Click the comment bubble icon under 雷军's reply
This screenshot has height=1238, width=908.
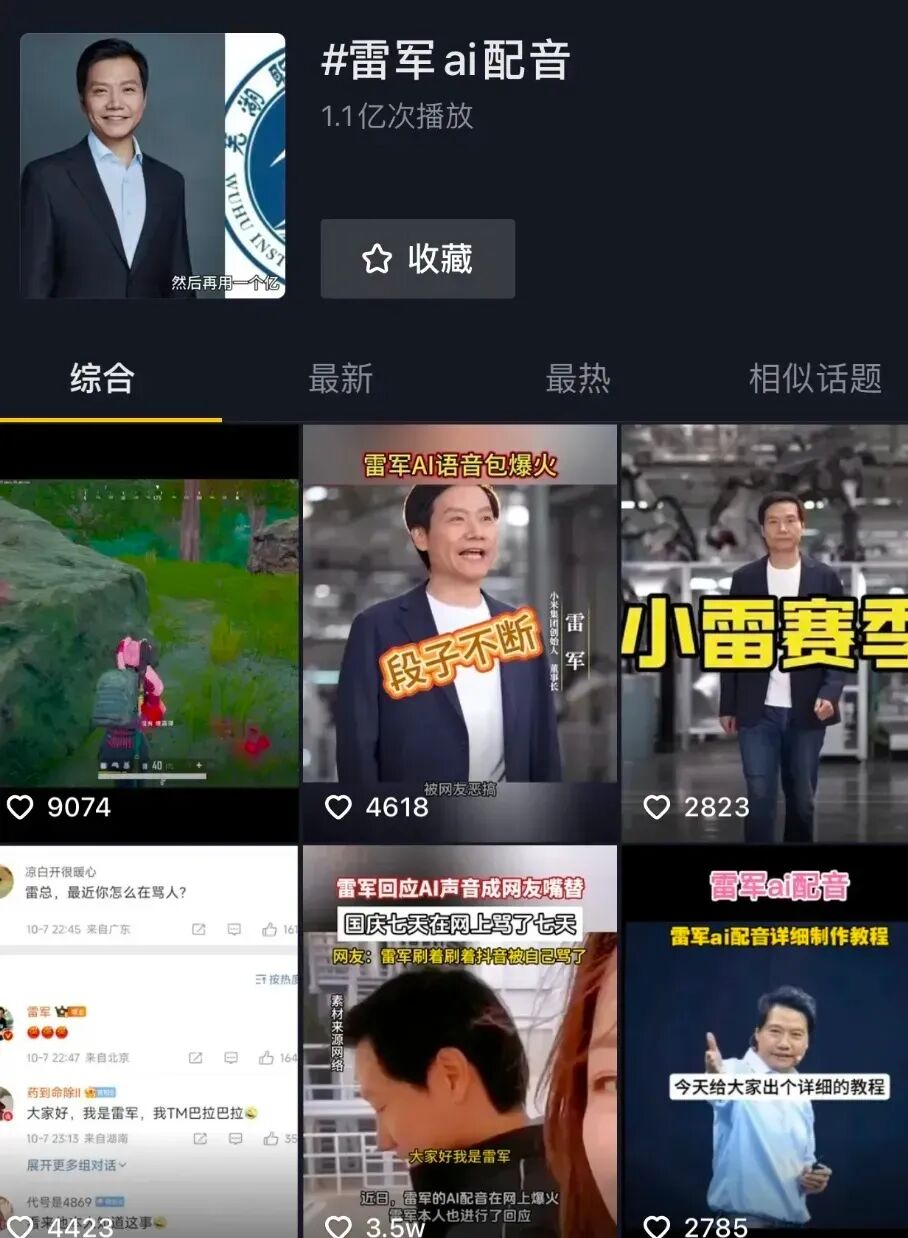tap(231, 1058)
